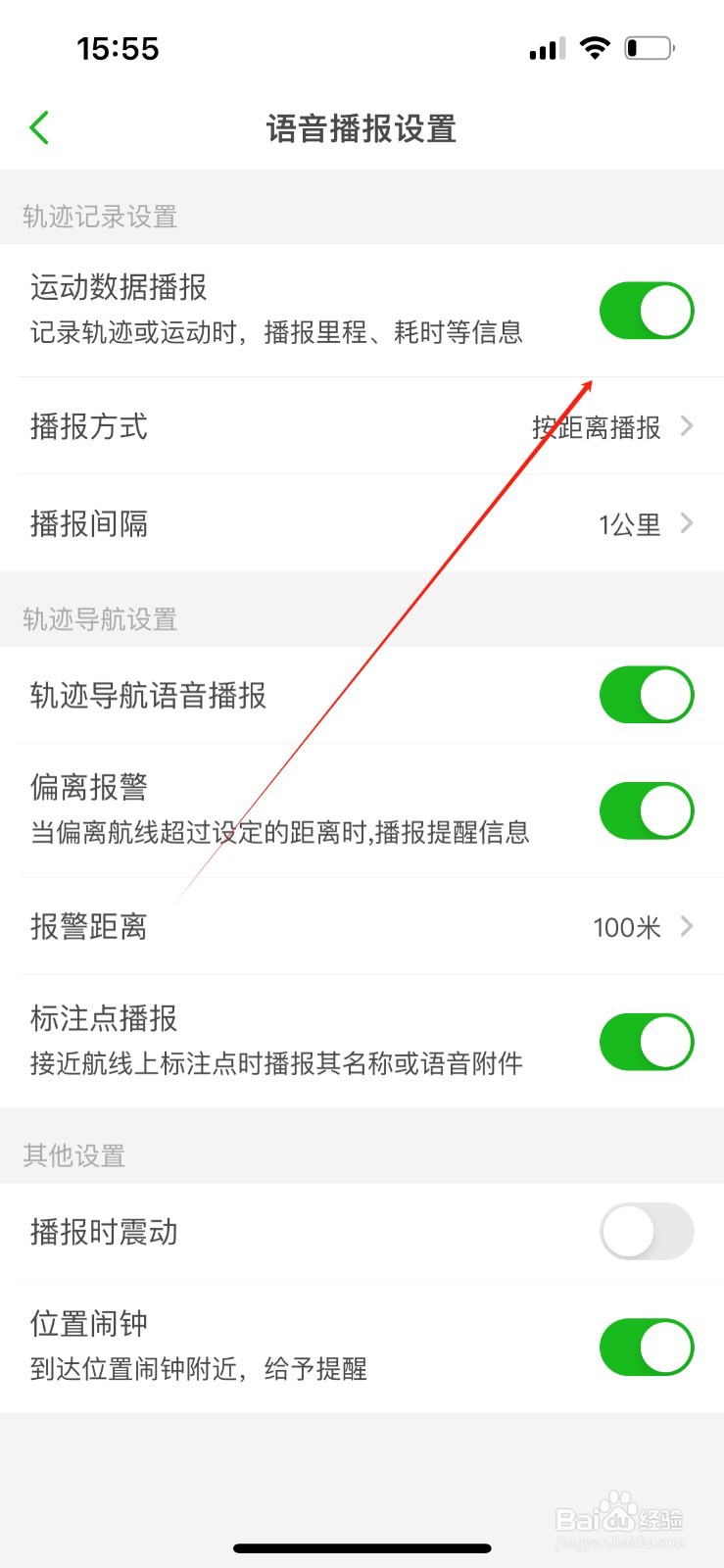Tap the Baidu 经验 watermark logo
The image size is (724, 1568).
[x=620, y=1519]
